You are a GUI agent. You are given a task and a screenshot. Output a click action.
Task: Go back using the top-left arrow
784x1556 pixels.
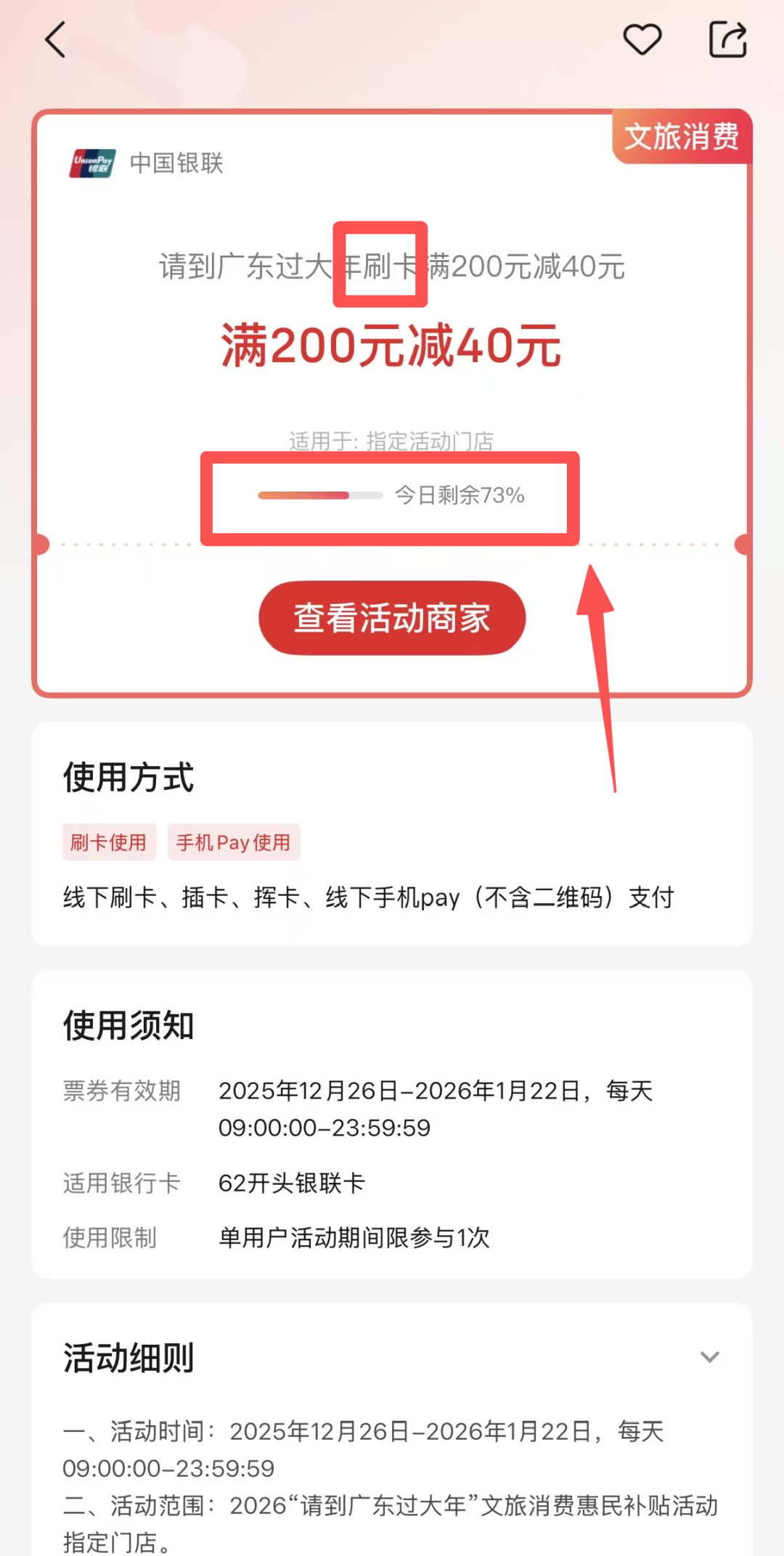pyautogui.click(x=56, y=40)
